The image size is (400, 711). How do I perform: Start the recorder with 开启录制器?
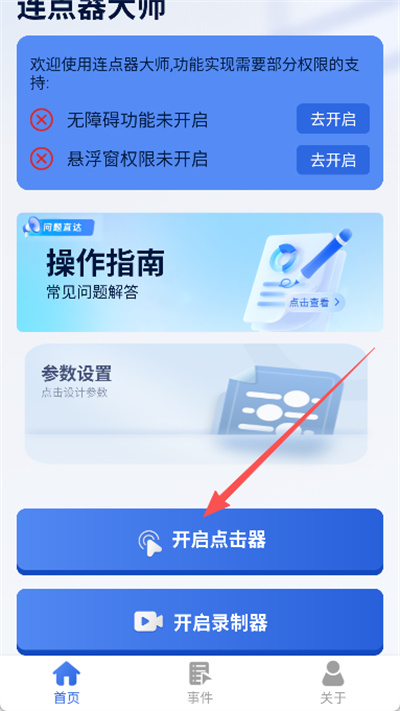[x=200, y=622]
